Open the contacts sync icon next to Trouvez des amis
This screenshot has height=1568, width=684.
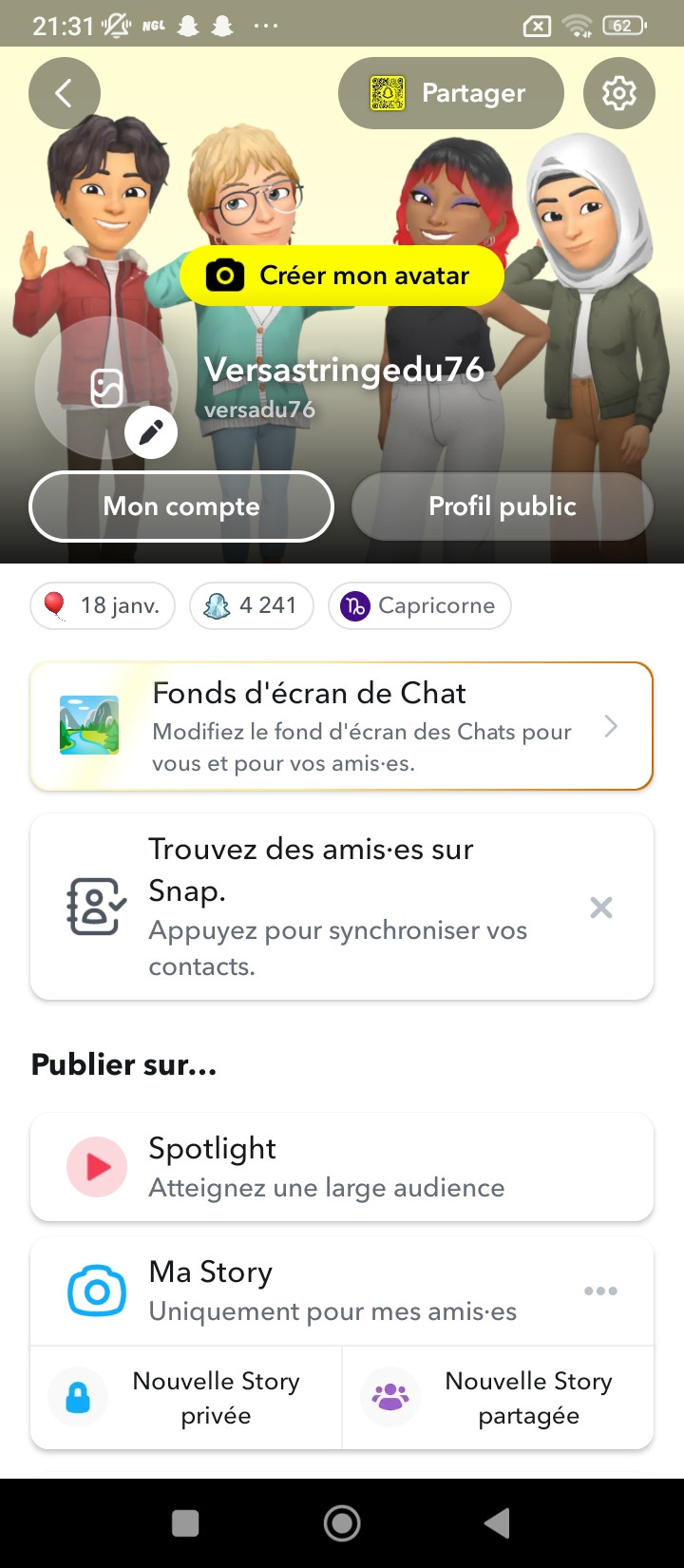93,907
